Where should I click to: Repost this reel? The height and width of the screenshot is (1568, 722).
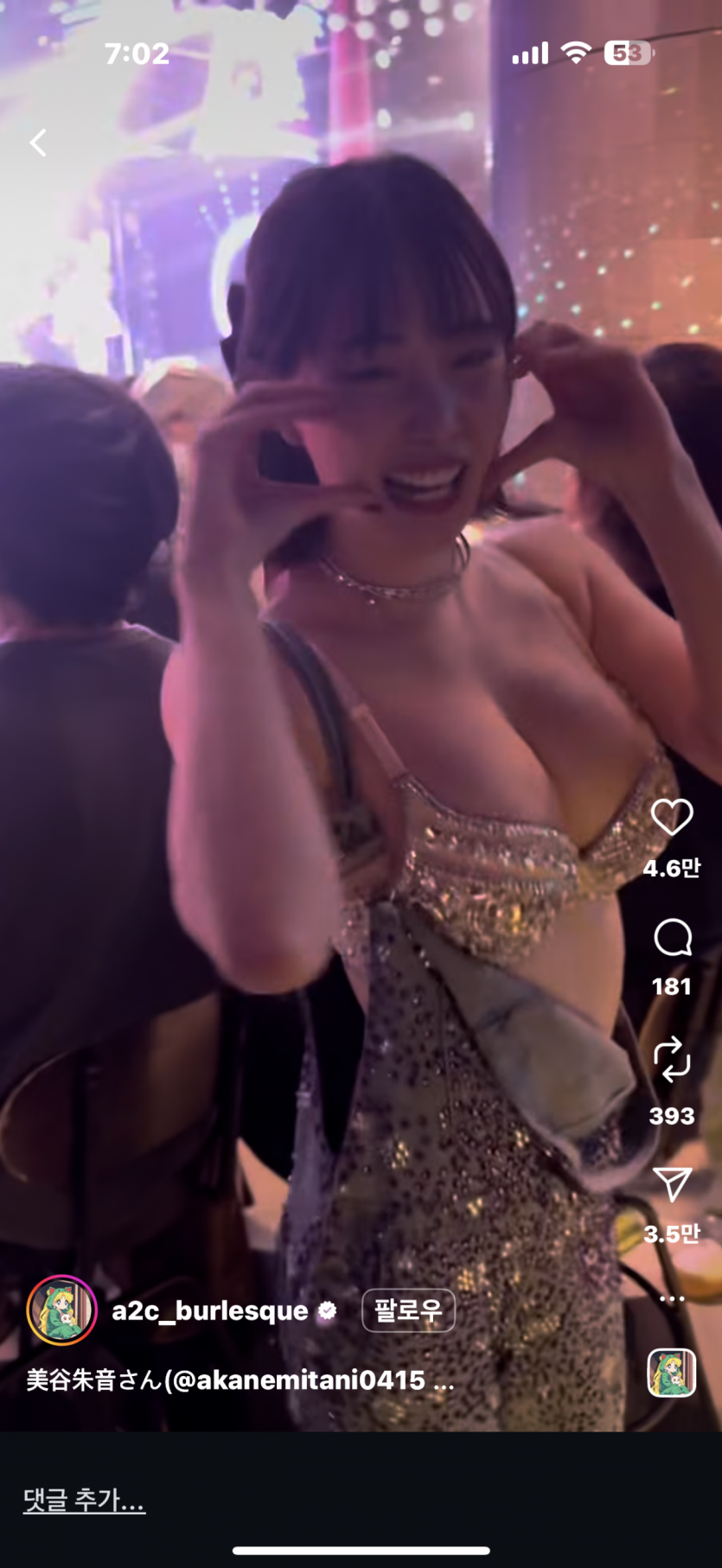point(672,1061)
